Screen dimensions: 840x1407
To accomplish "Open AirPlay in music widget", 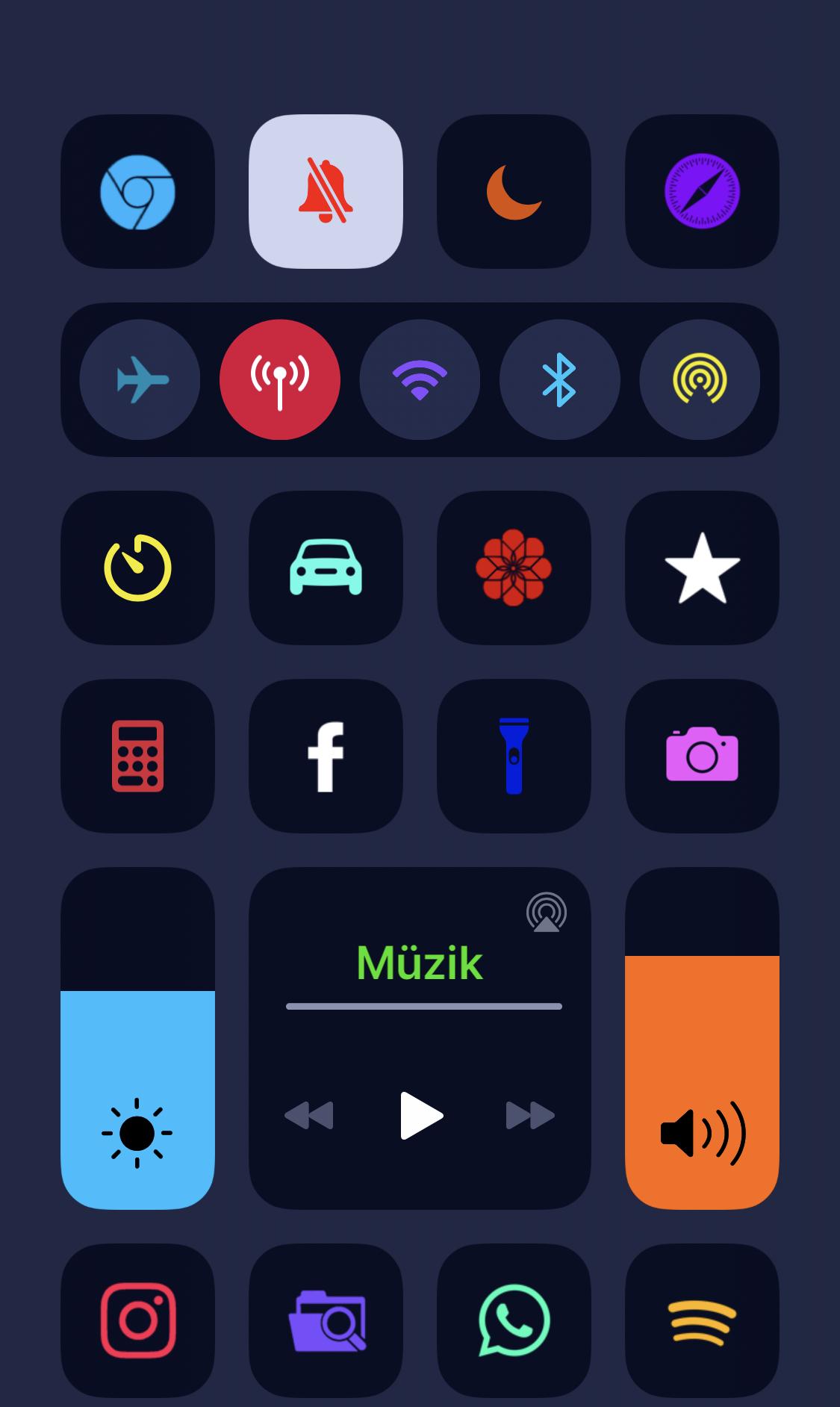I will coord(547,913).
